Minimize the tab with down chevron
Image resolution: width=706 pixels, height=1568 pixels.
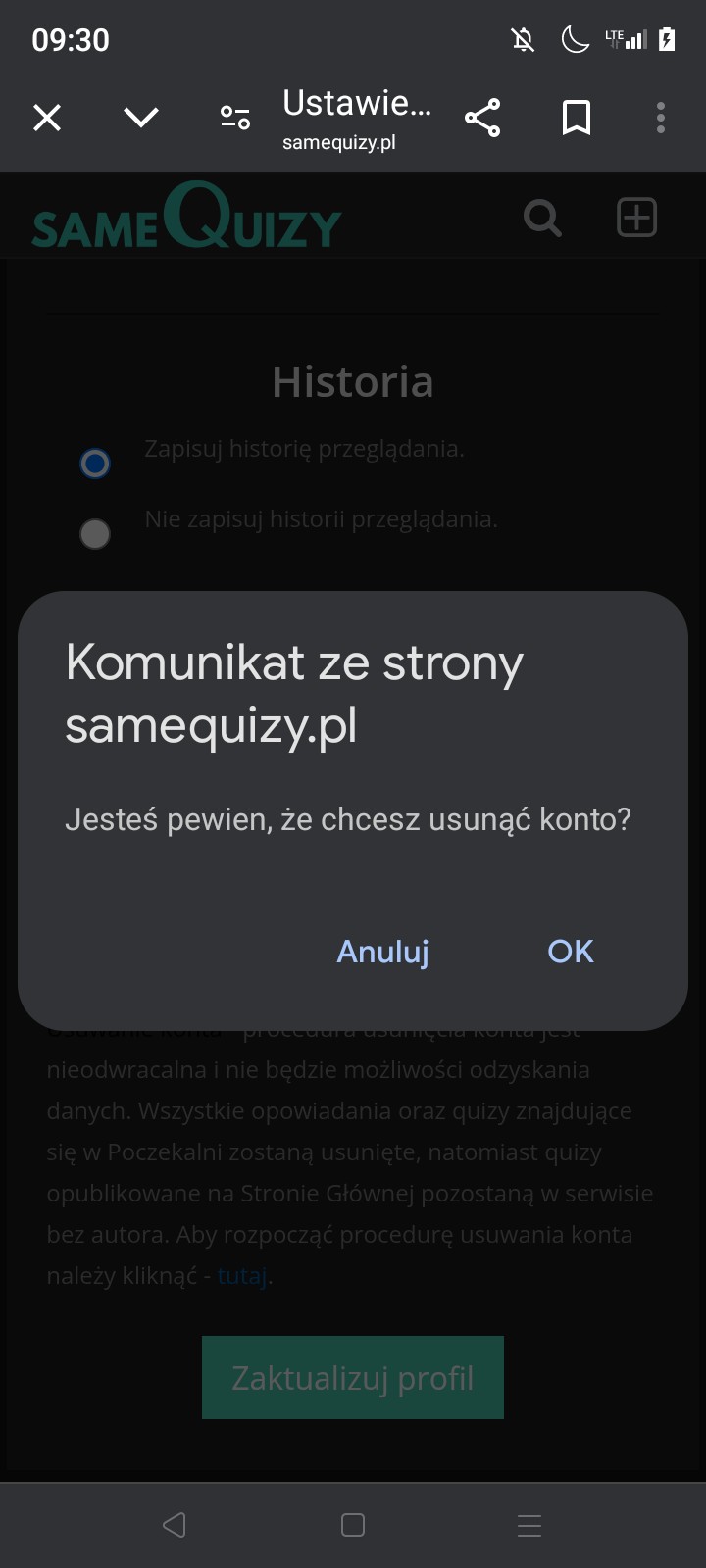coord(141,118)
